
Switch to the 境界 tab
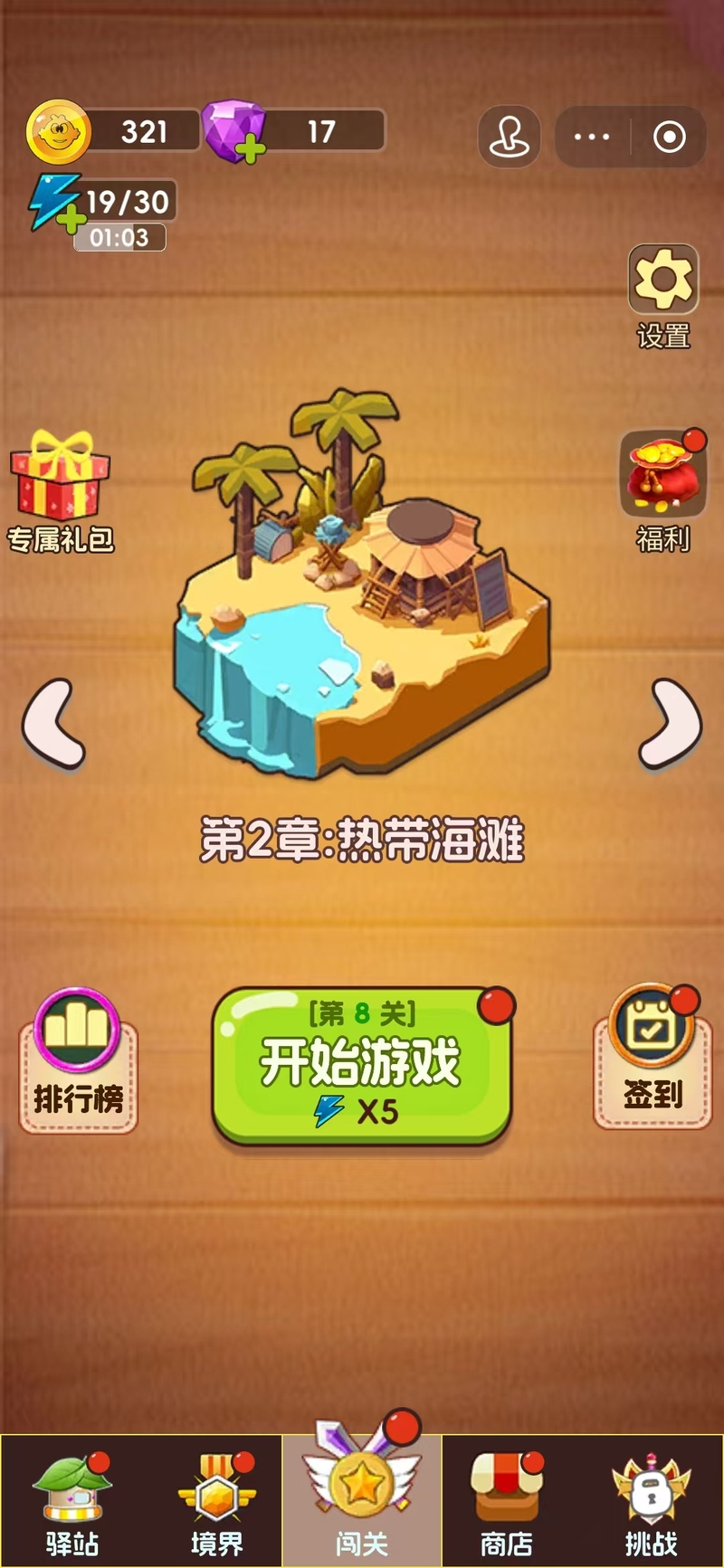[x=217, y=1502]
